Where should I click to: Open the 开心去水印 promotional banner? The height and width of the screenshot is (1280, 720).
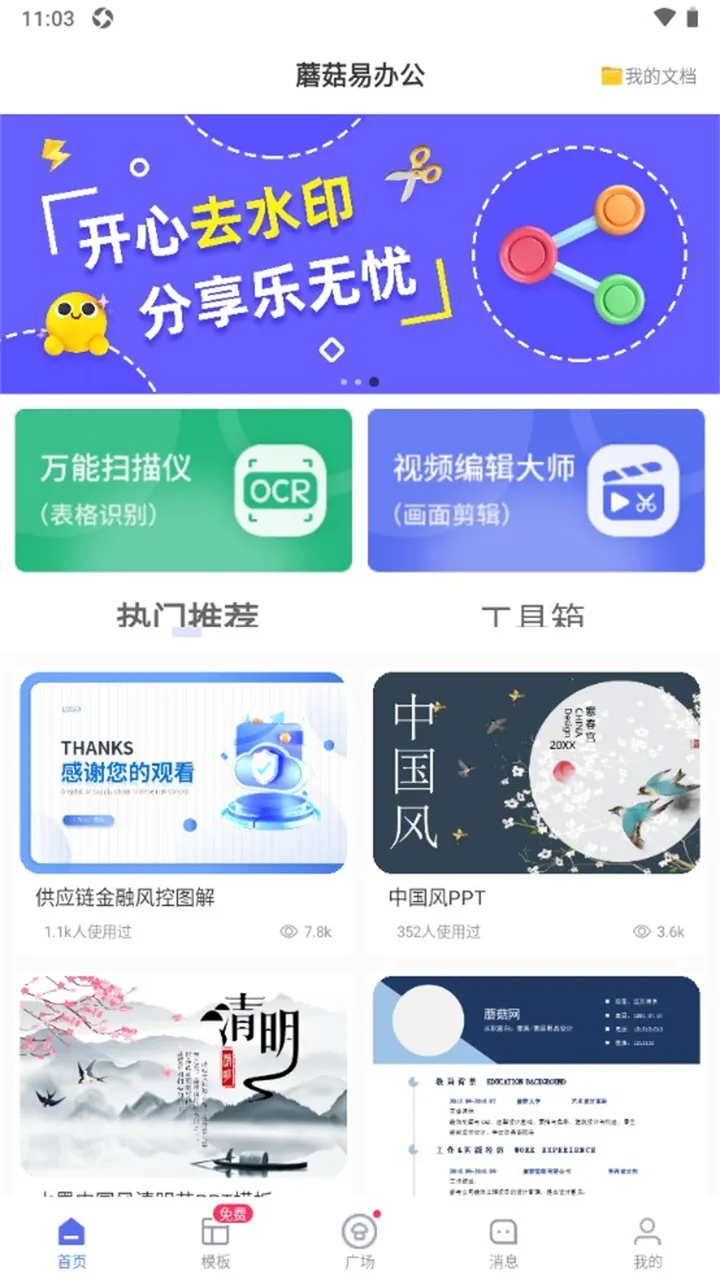pyautogui.click(x=360, y=254)
